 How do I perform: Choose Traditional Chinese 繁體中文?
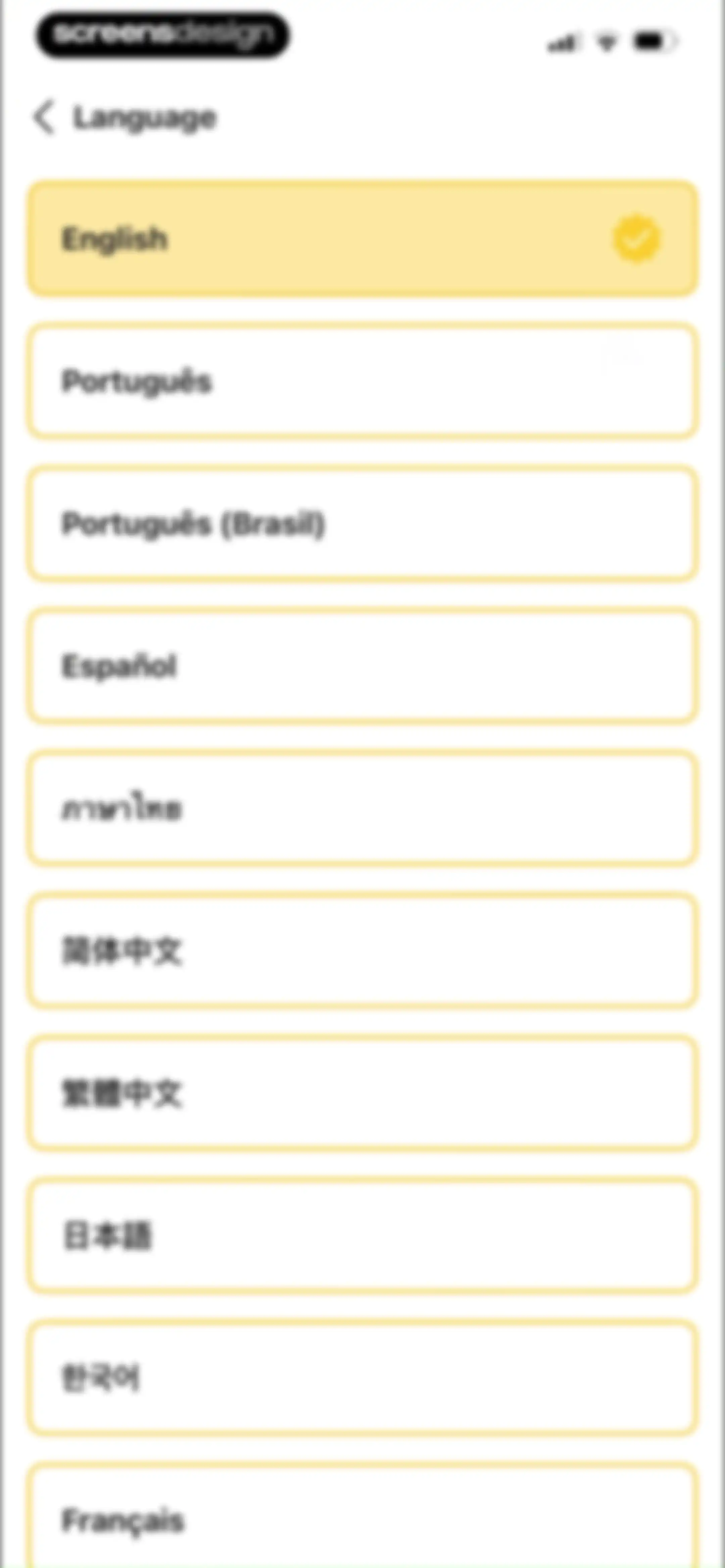coord(362,1093)
